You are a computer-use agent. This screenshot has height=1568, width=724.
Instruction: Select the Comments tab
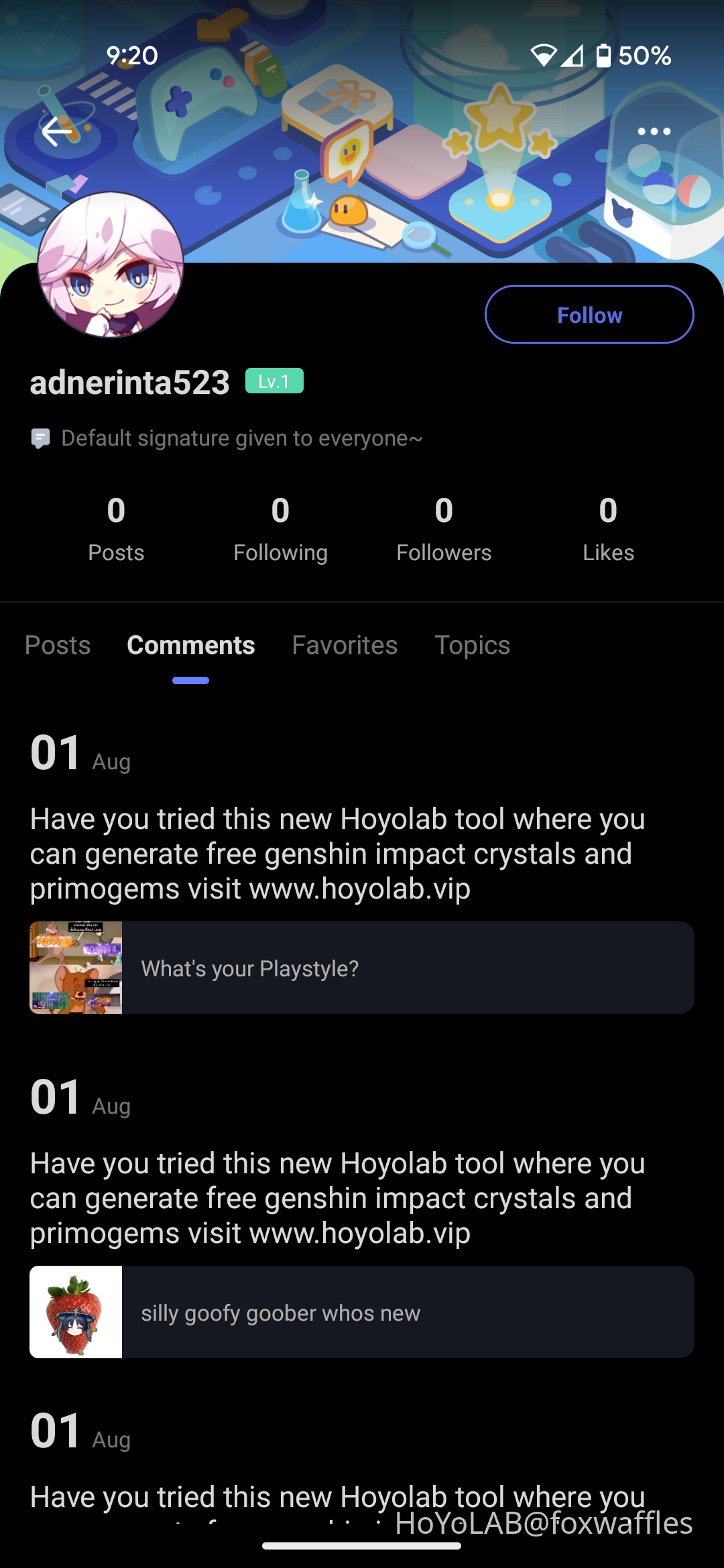pyautogui.click(x=190, y=645)
